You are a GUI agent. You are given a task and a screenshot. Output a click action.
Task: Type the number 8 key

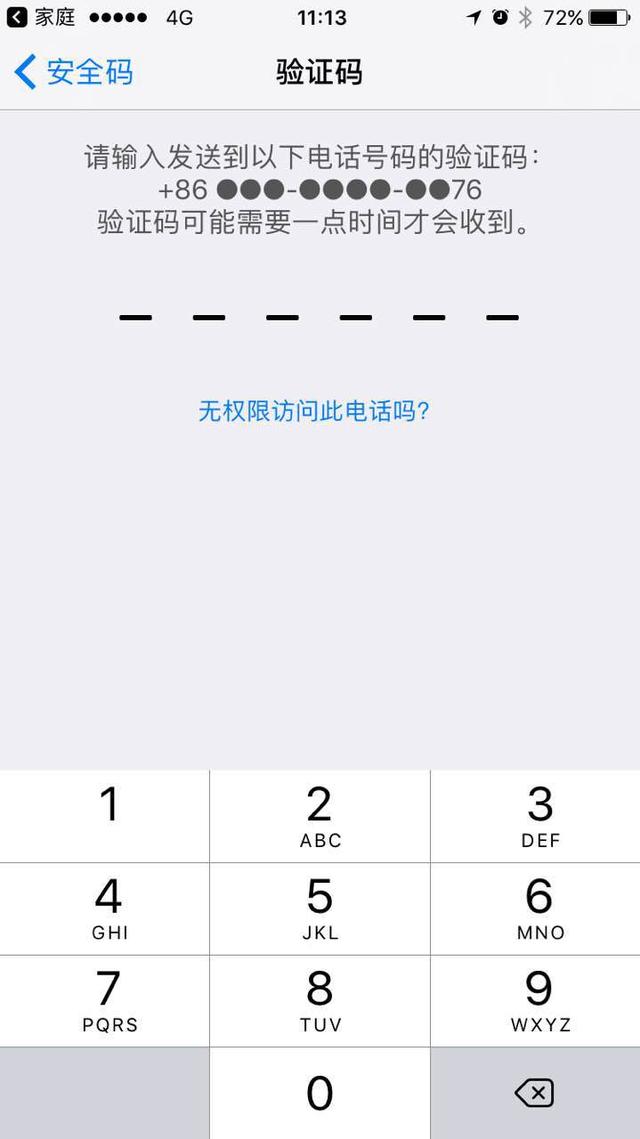click(320, 1001)
